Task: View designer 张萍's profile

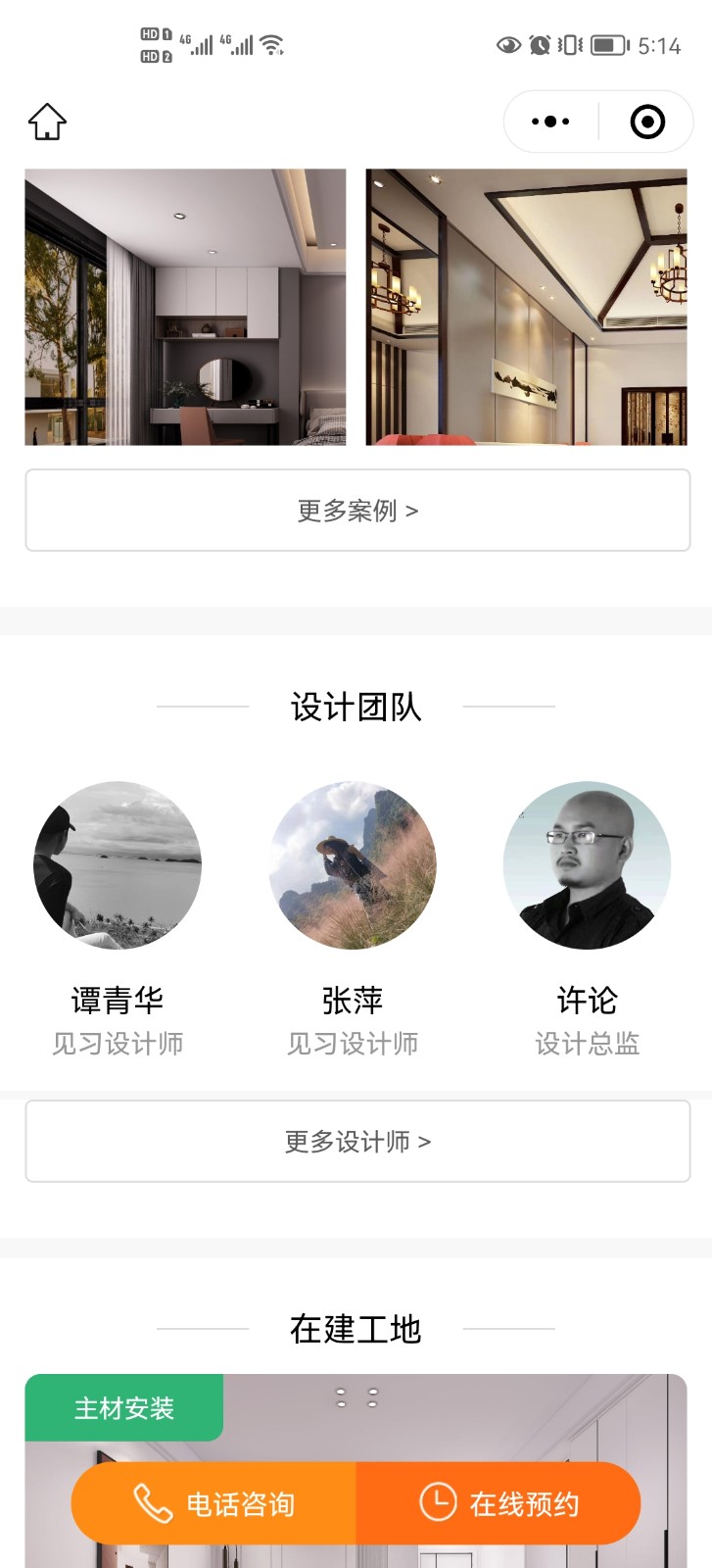Action: point(353,865)
